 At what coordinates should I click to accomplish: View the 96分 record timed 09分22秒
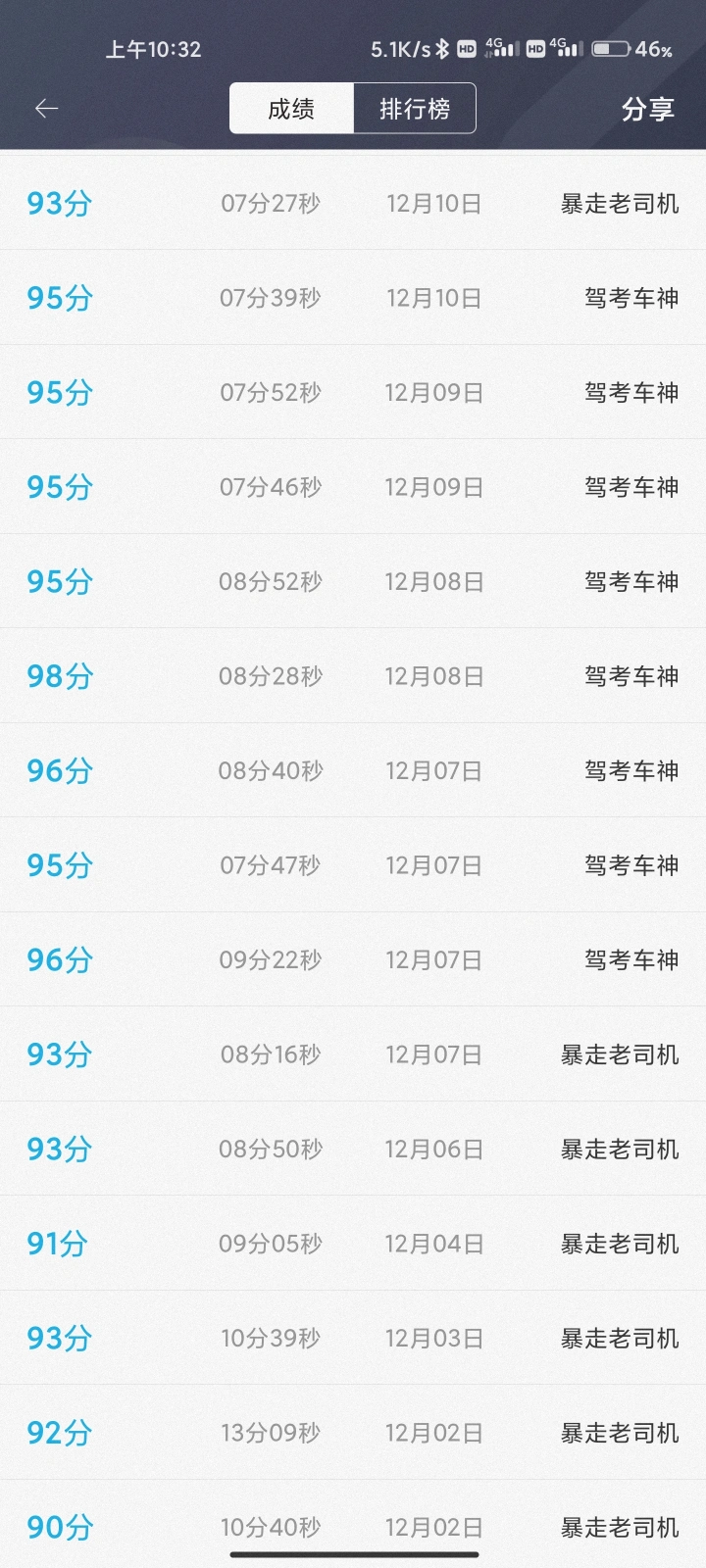click(x=353, y=959)
